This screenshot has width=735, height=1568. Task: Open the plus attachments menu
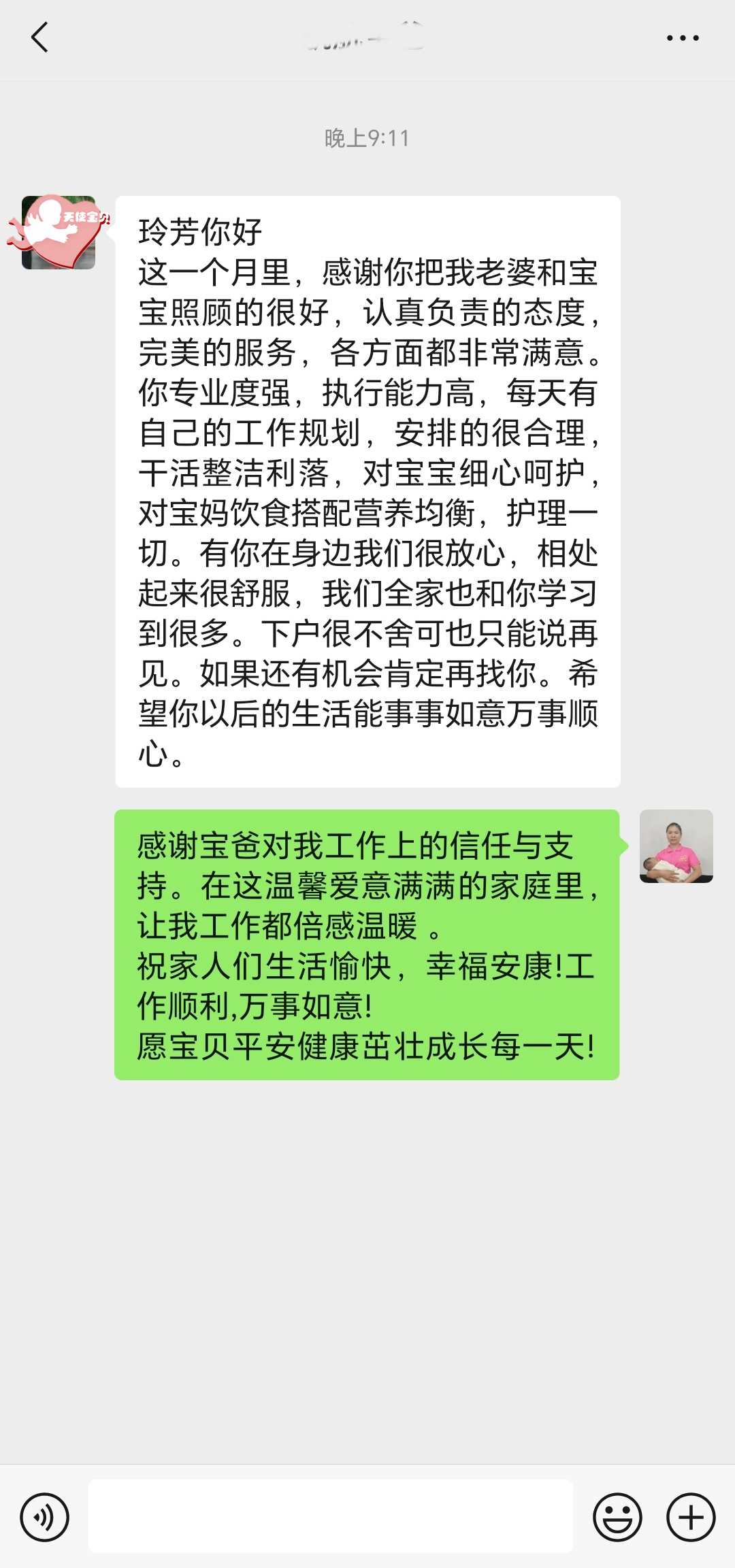pyautogui.click(x=691, y=1517)
